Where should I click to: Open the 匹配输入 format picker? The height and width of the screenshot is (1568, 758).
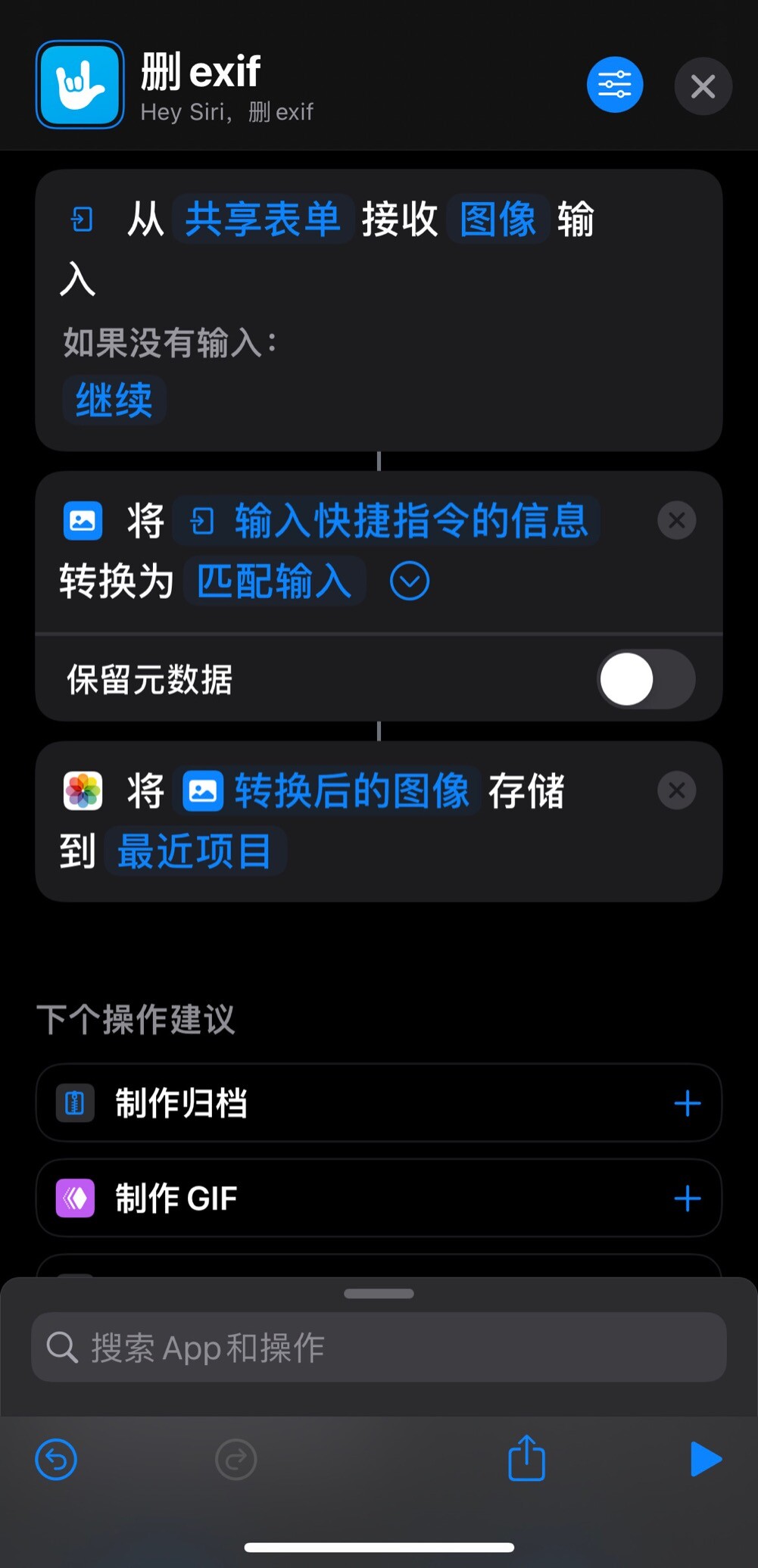tap(274, 581)
